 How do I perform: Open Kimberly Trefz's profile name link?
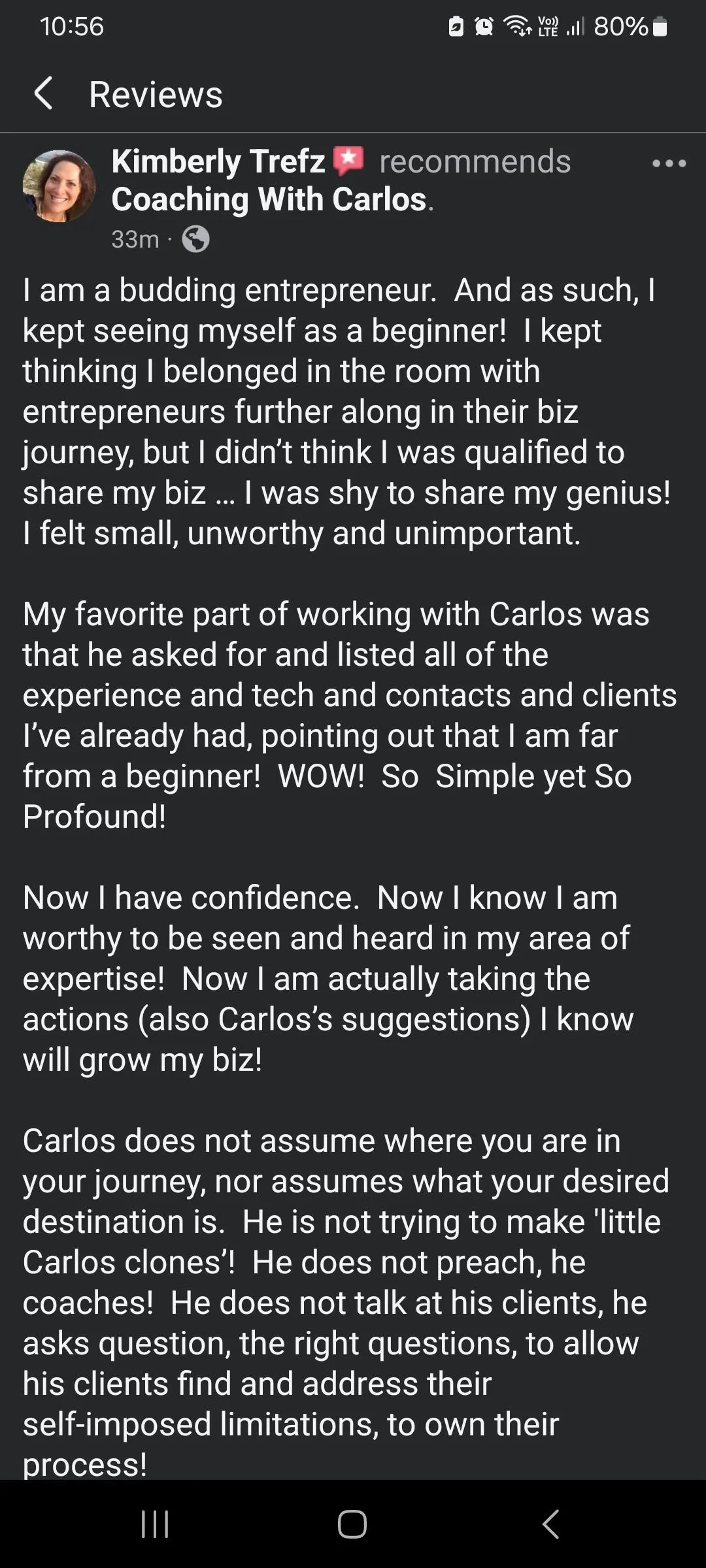pos(218,161)
